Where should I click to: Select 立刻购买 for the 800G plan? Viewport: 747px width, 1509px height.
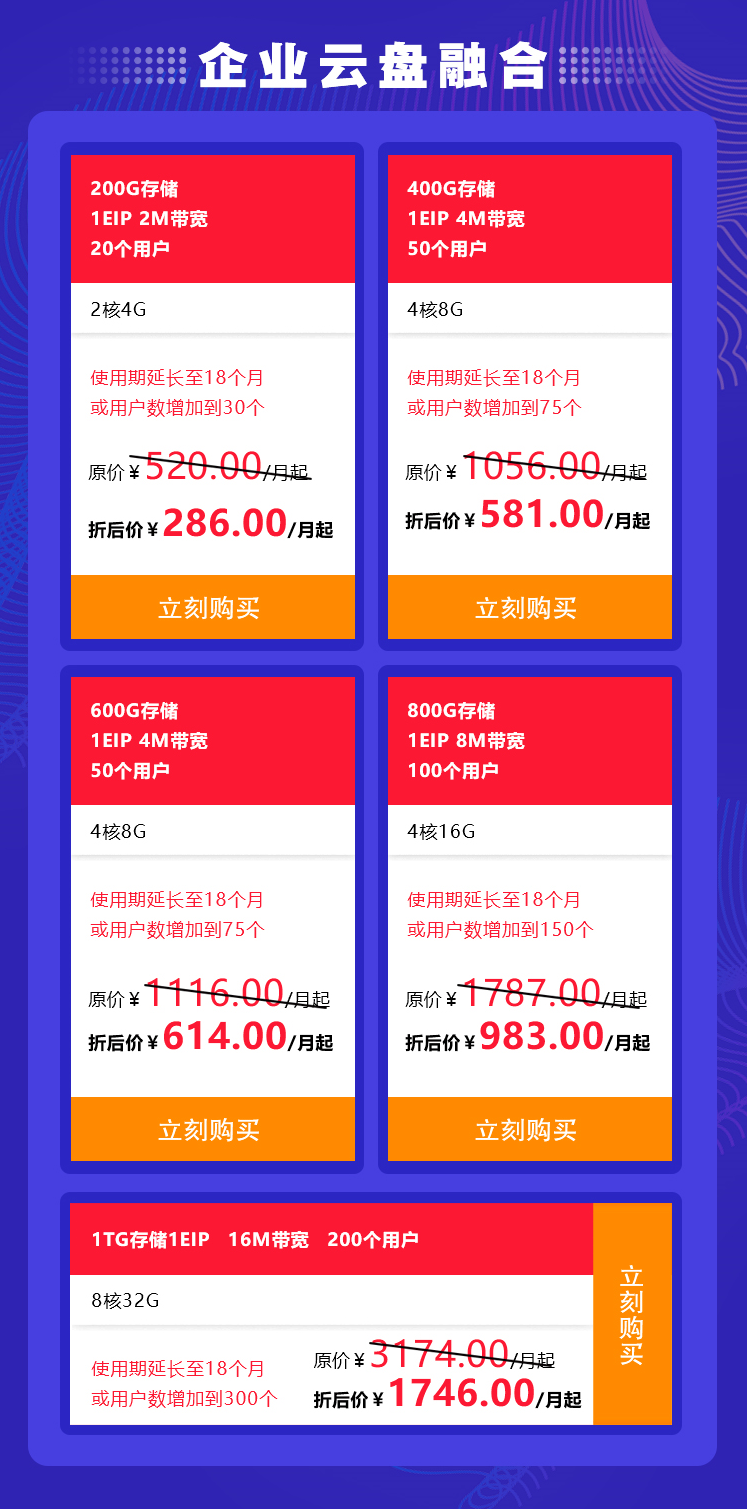point(530,1129)
